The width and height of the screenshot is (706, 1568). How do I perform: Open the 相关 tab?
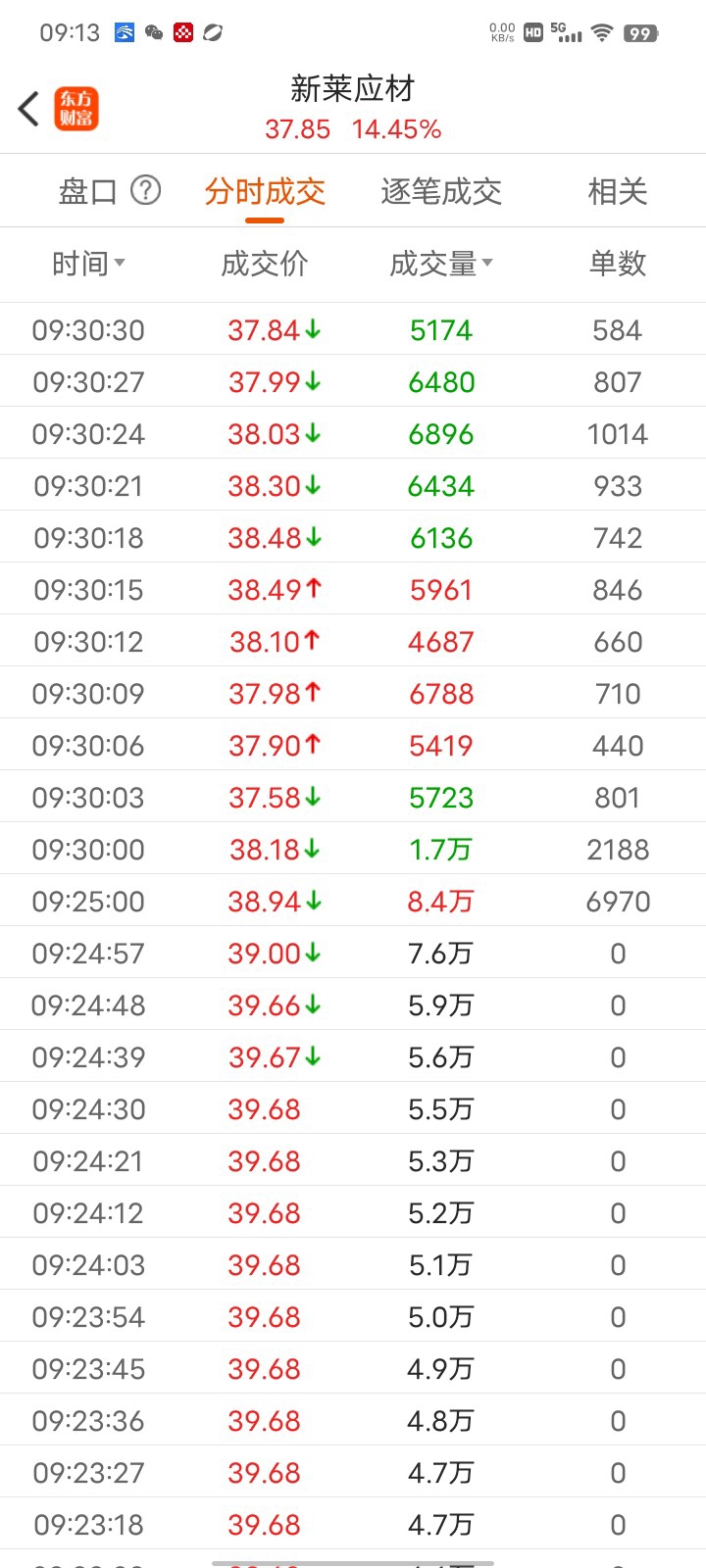pyautogui.click(x=618, y=191)
